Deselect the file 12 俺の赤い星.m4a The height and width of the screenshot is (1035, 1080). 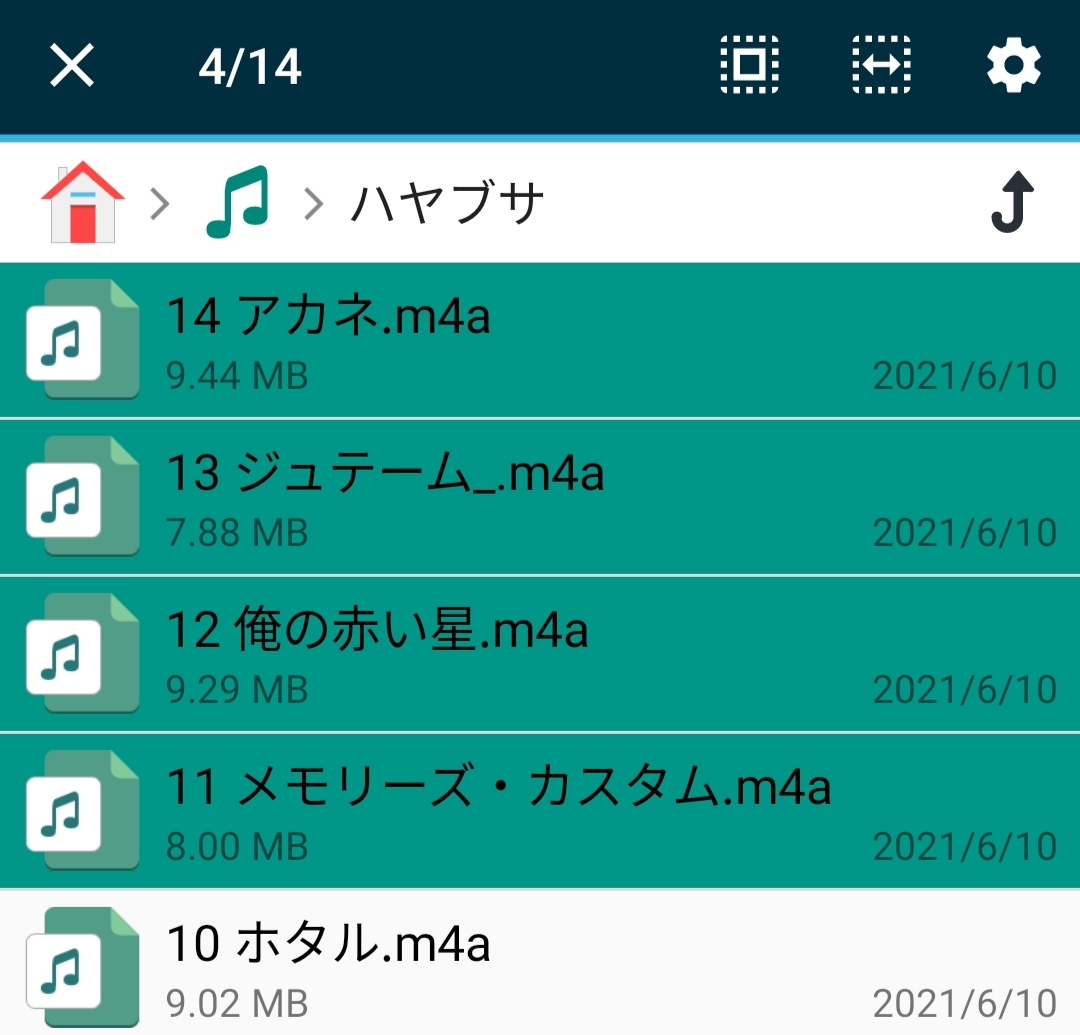[x=540, y=654]
